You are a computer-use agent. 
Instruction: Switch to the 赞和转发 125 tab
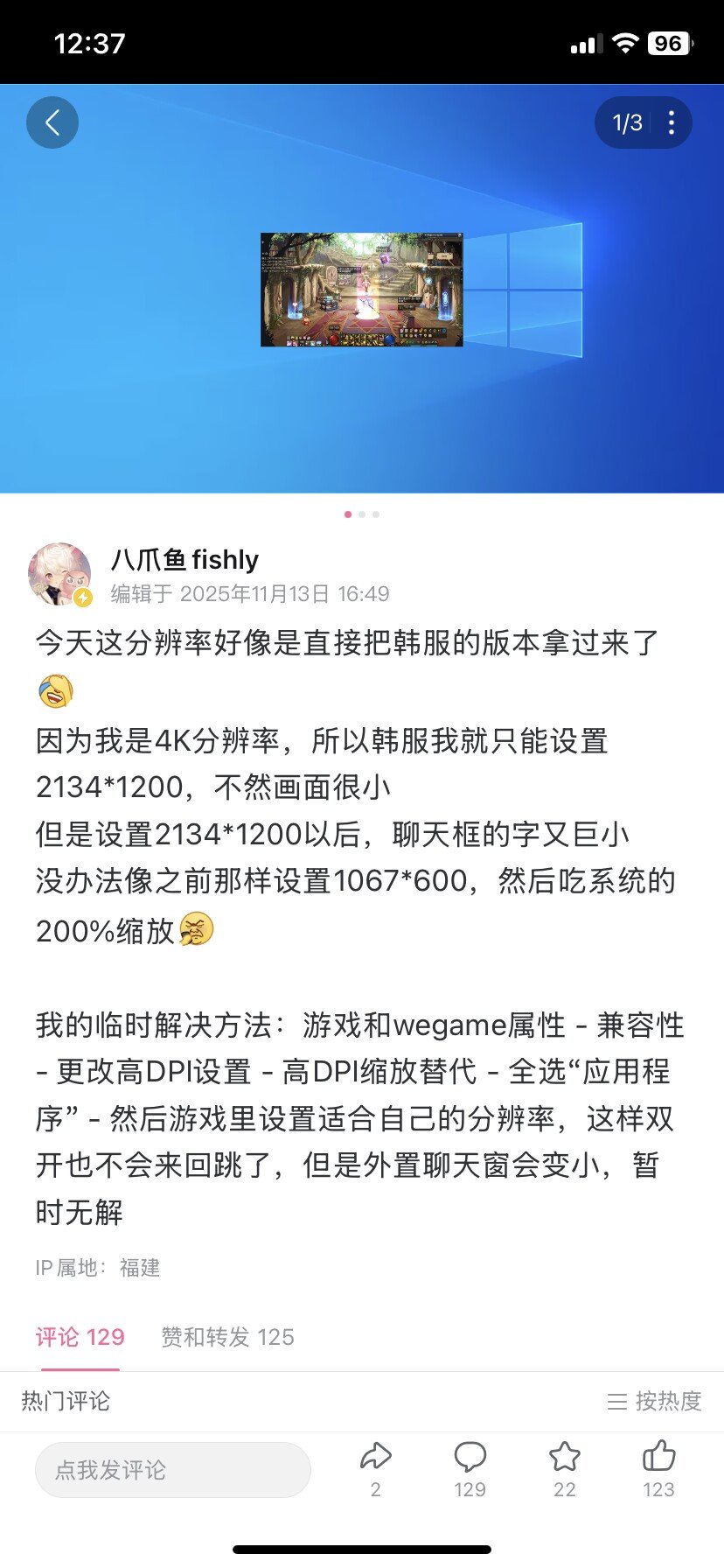pos(227,1337)
